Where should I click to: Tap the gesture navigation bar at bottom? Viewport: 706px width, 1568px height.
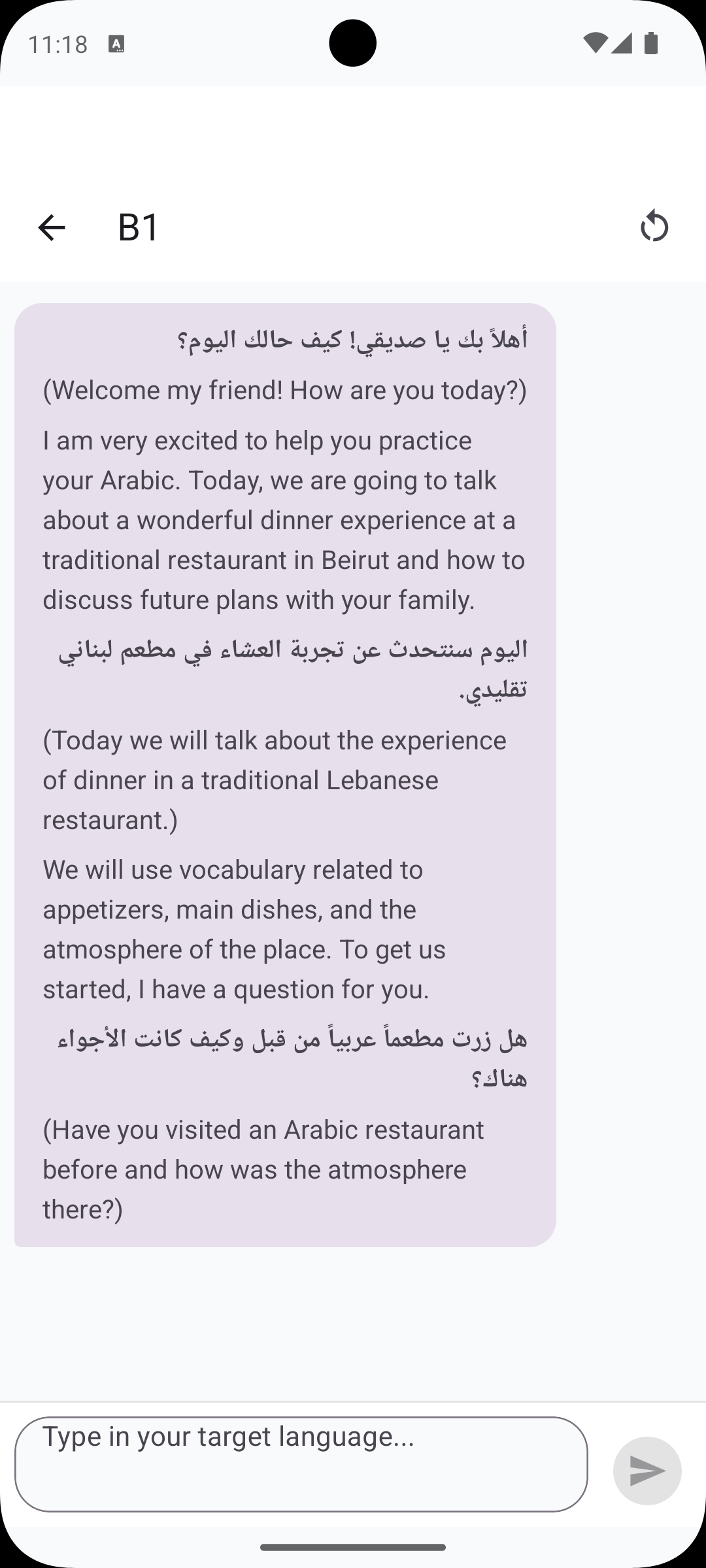tap(353, 1546)
